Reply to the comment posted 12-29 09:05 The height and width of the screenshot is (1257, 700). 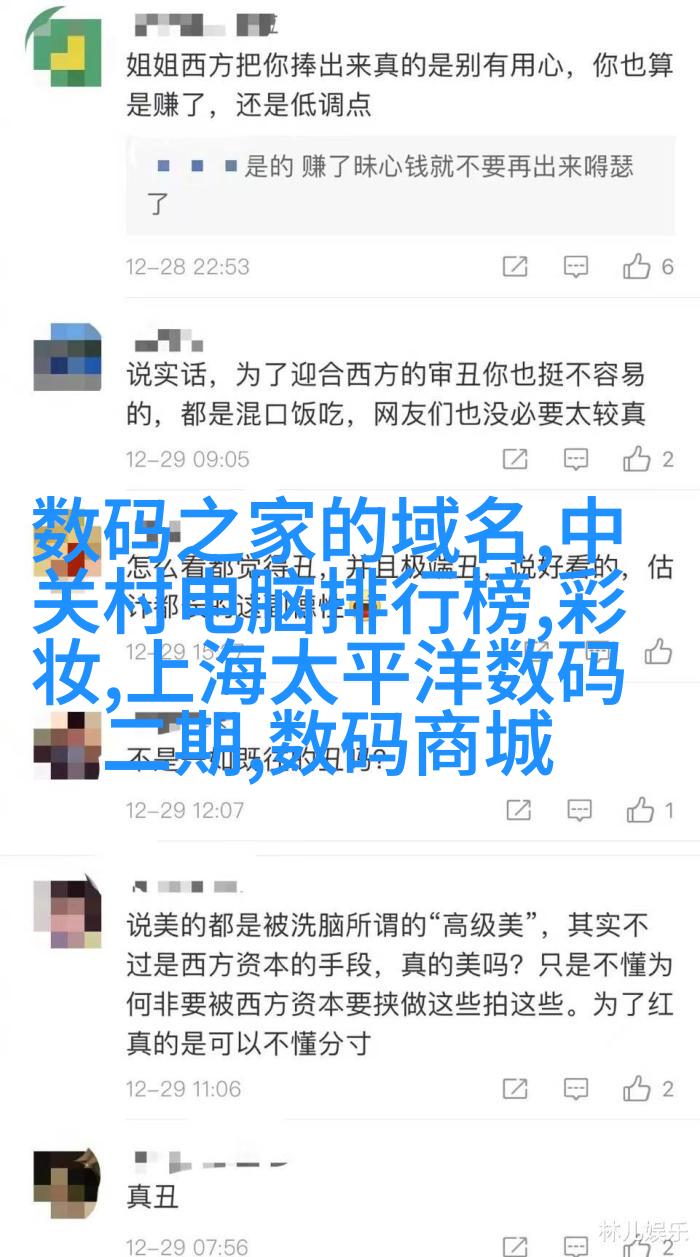(x=576, y=459)
